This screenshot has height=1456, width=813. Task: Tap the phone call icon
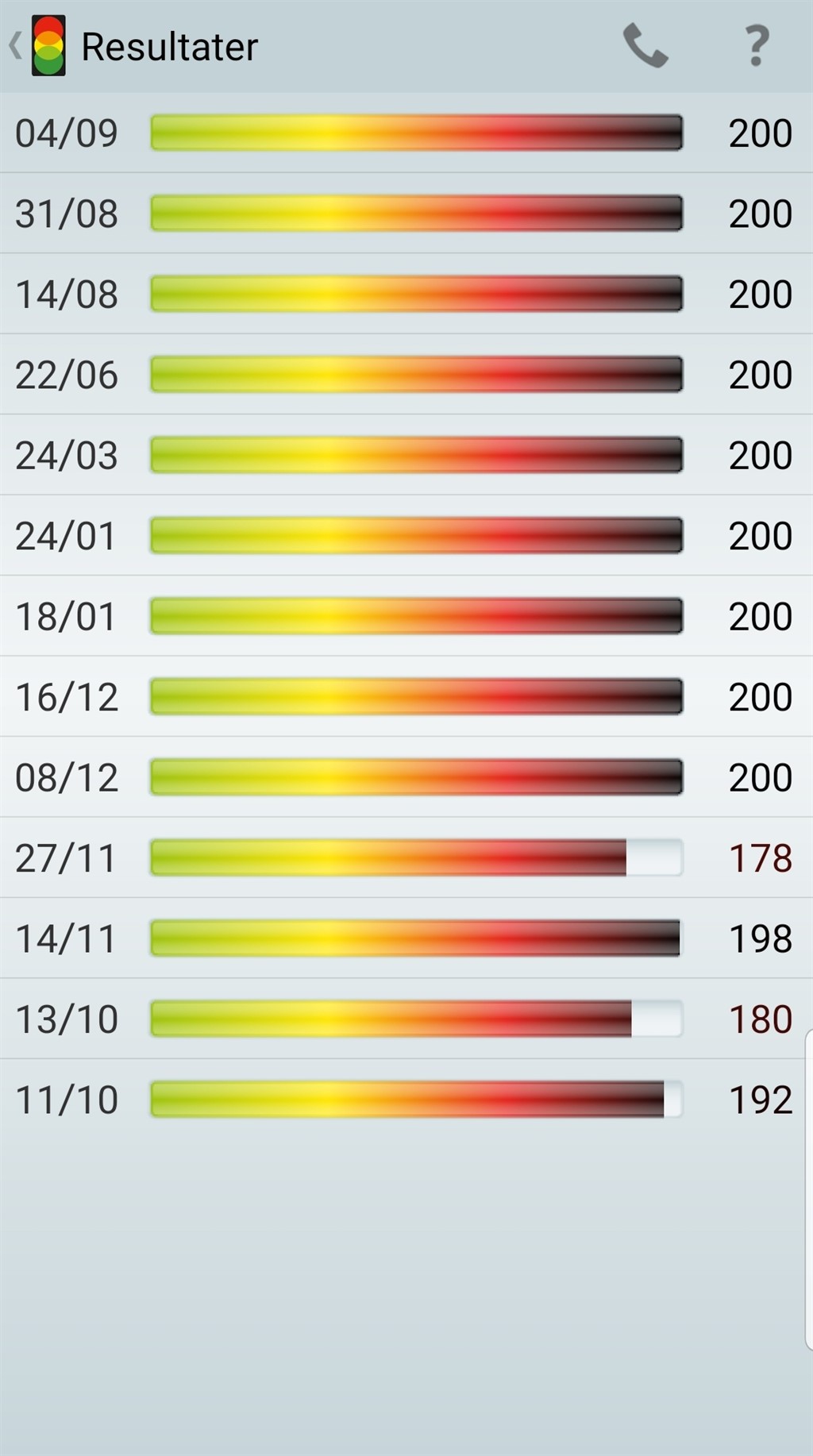pyautogui.click(x=645, y=46)
